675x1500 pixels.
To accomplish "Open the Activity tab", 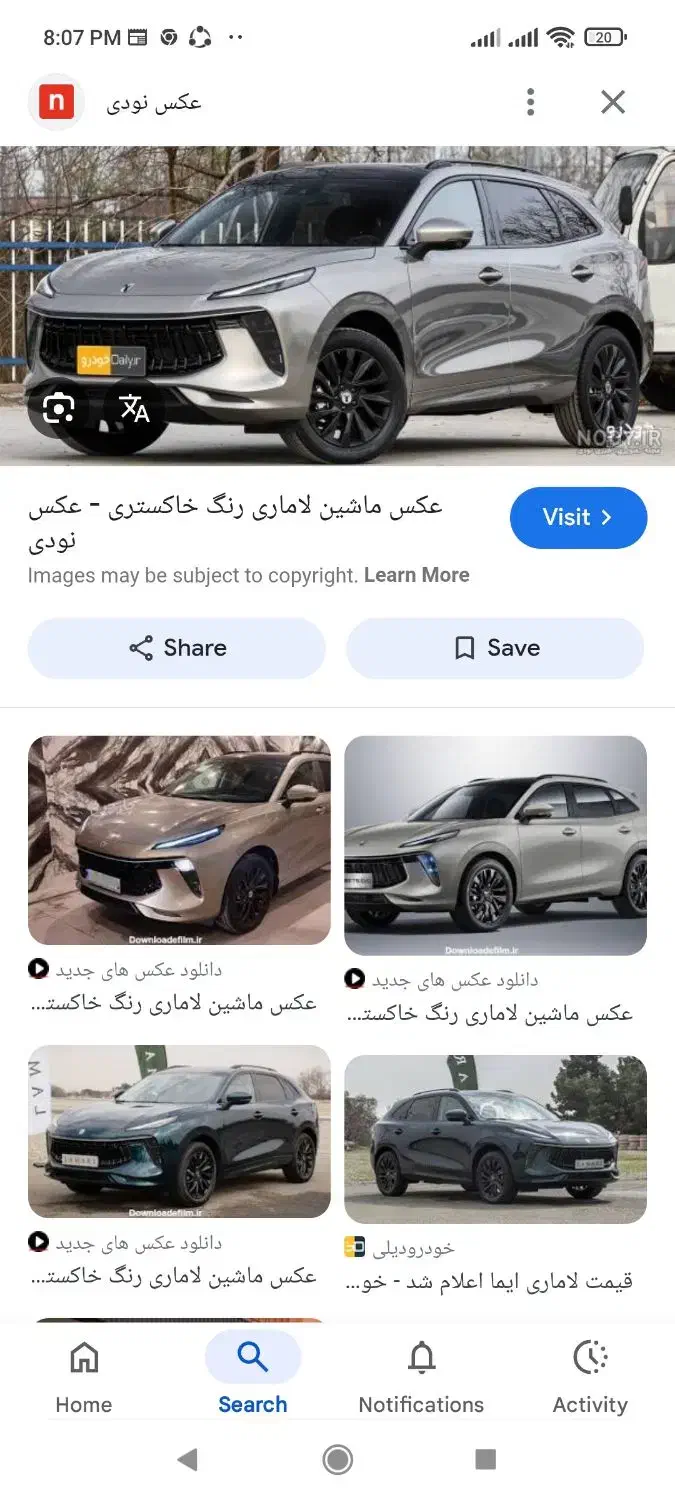I will [590, 1376].
